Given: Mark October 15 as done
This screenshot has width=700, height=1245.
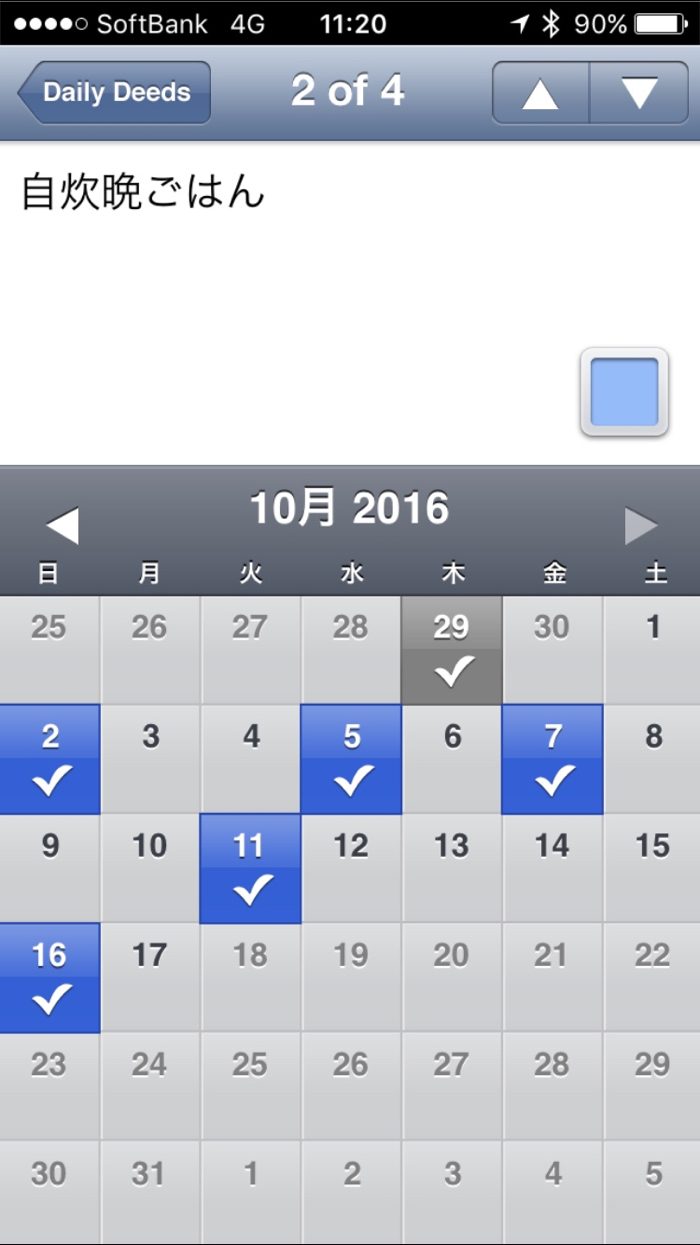Looking at the screenshot, I should pos(653,868).
